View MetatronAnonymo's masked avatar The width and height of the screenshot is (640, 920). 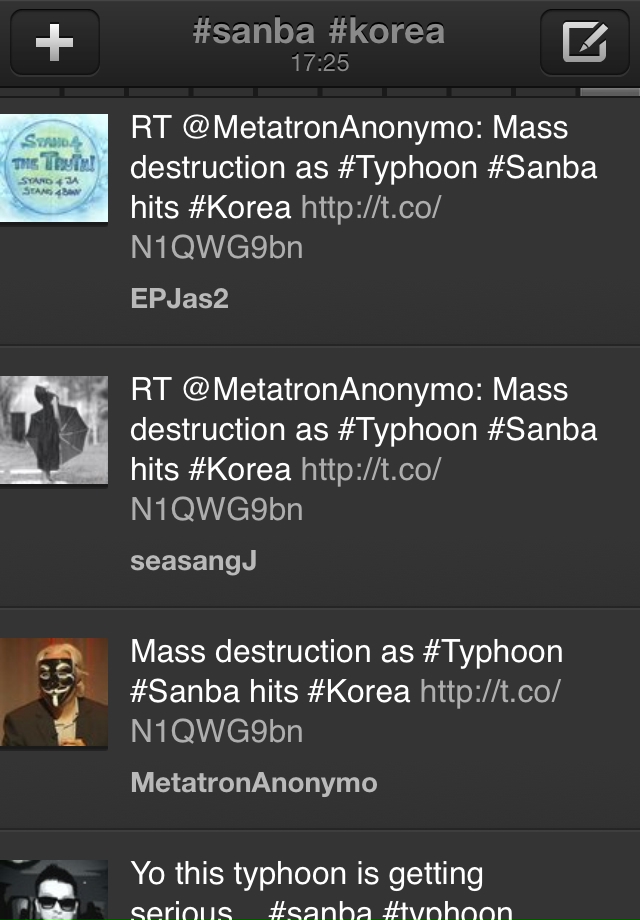tap(53, 692)
